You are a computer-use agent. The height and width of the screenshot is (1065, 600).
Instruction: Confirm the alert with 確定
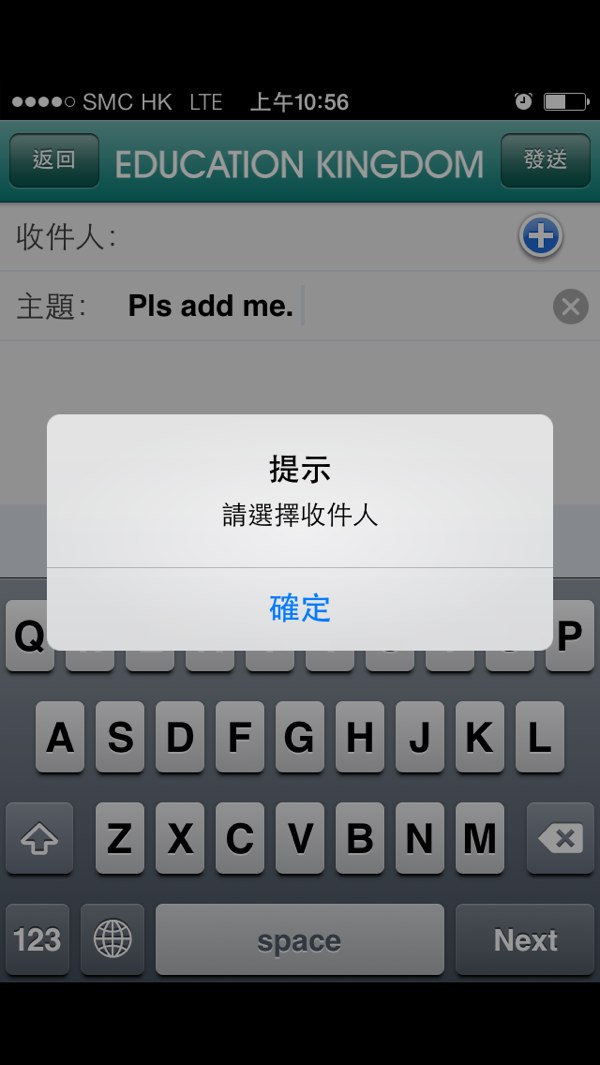coord(300,609)
